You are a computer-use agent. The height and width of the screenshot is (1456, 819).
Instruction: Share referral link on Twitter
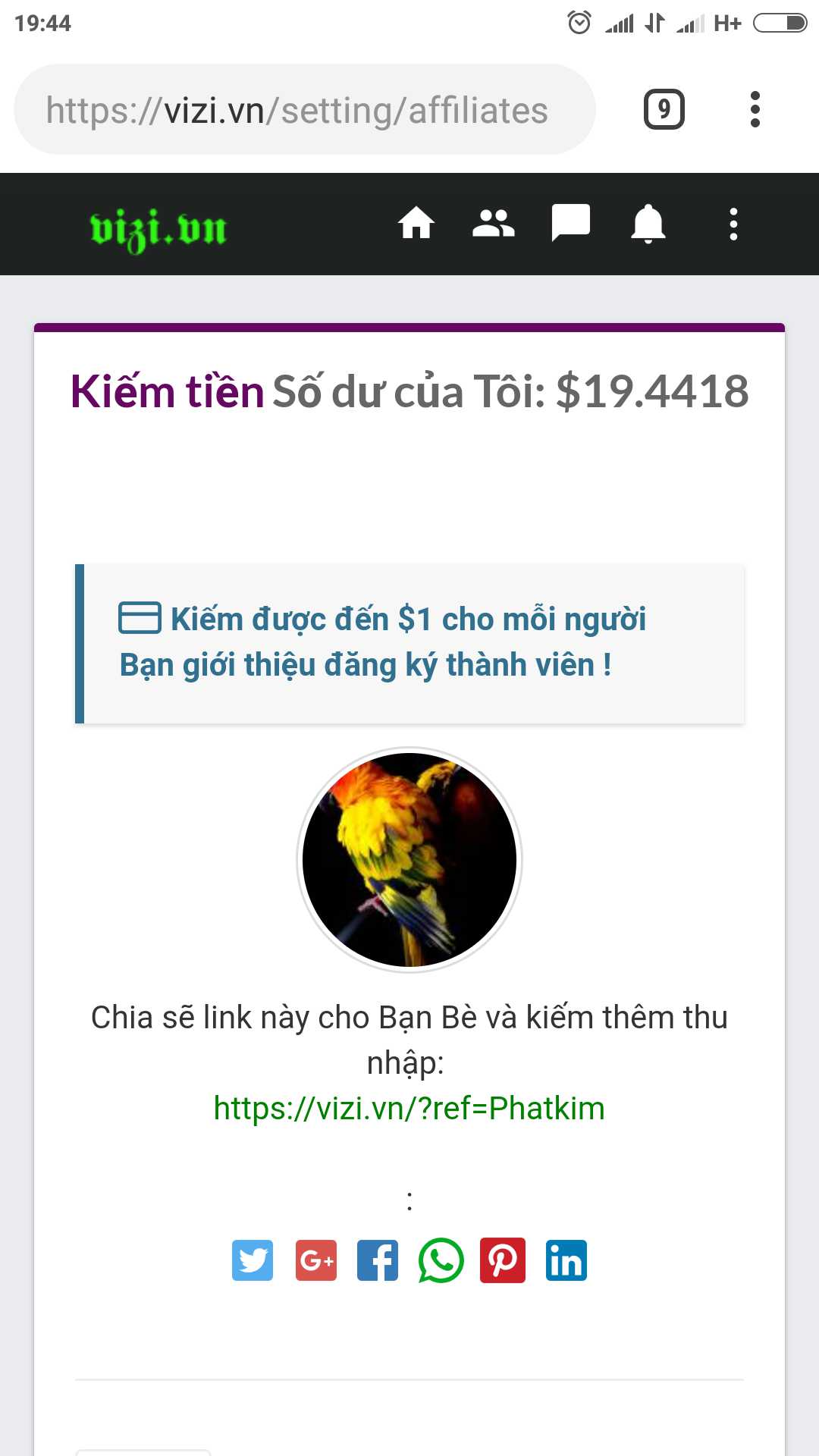coord(253,1260)
